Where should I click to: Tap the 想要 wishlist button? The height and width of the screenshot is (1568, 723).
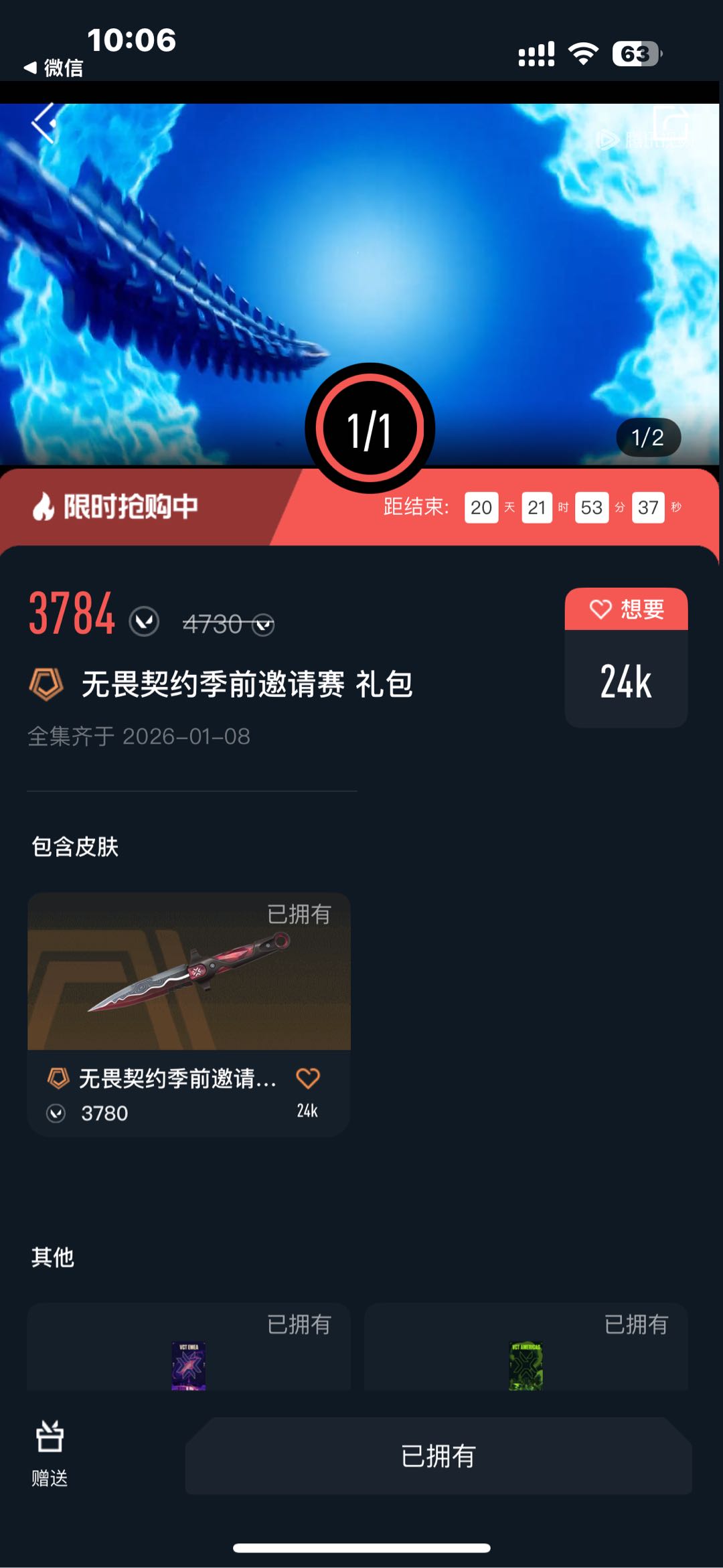[626, 609]
